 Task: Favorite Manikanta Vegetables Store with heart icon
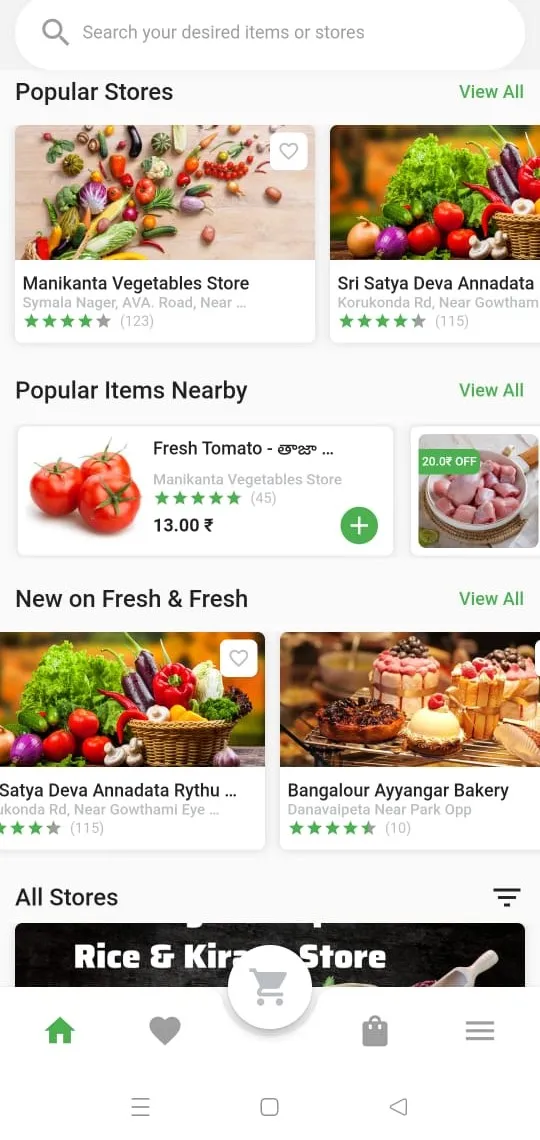(289, 151)
